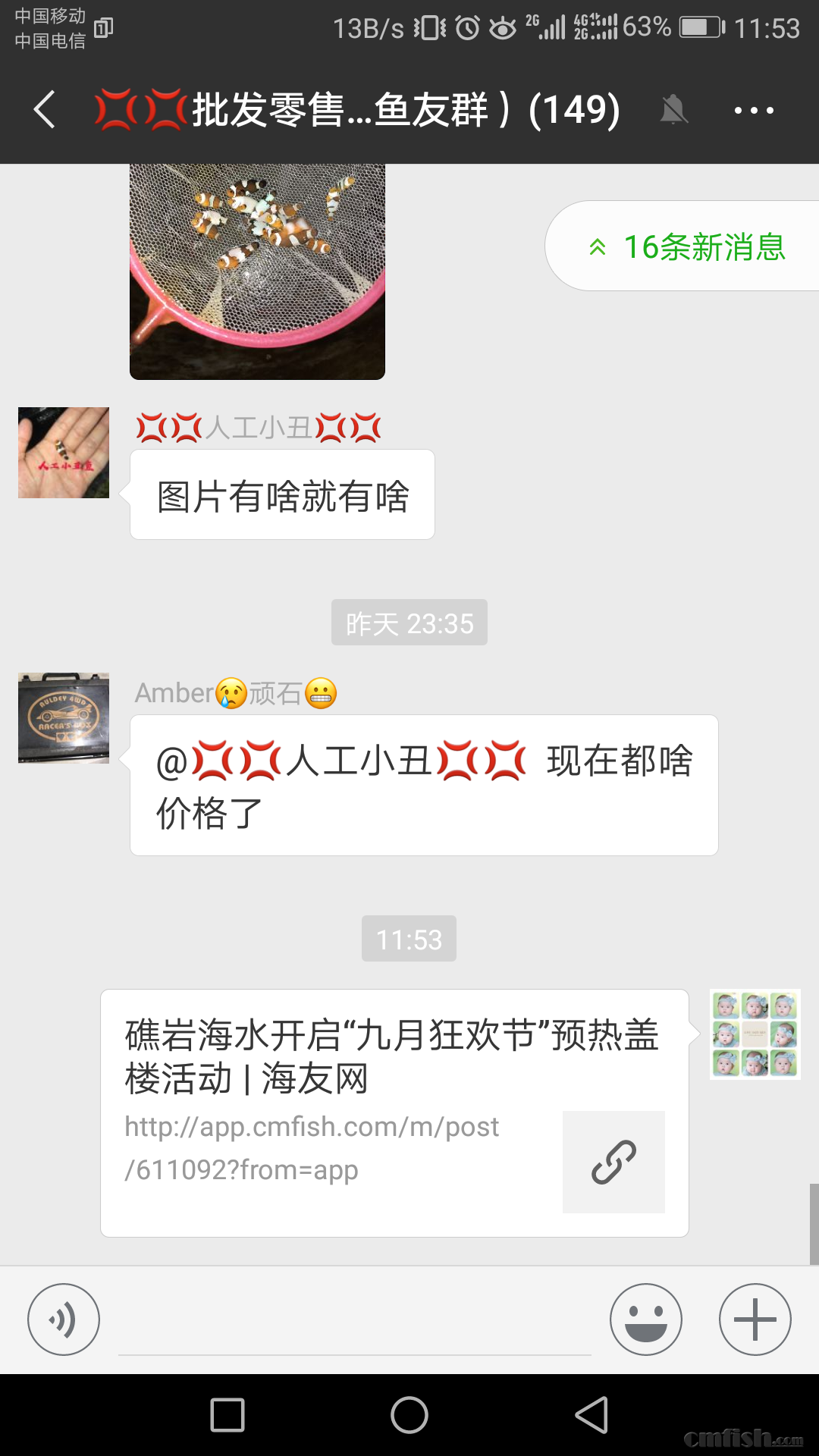View Amber顽石's profile avatar

pyautogui.click(x=64, y=717)
